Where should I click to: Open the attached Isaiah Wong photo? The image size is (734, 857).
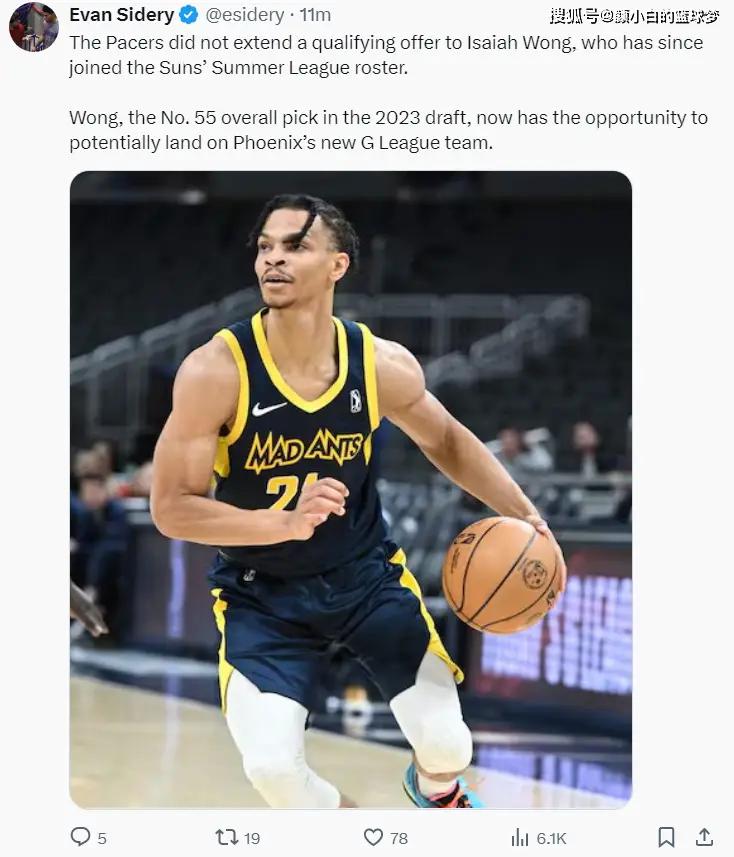click(350, 489)
